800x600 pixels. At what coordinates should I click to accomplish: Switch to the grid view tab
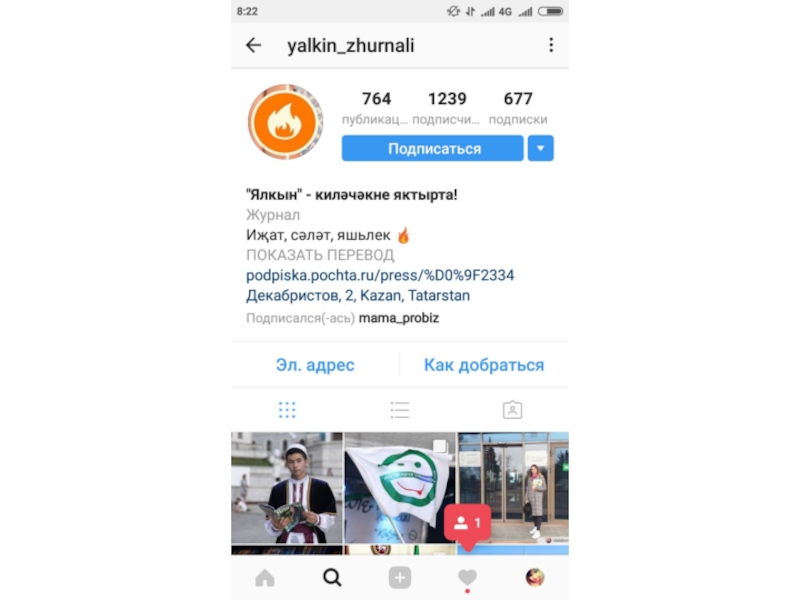287,410
